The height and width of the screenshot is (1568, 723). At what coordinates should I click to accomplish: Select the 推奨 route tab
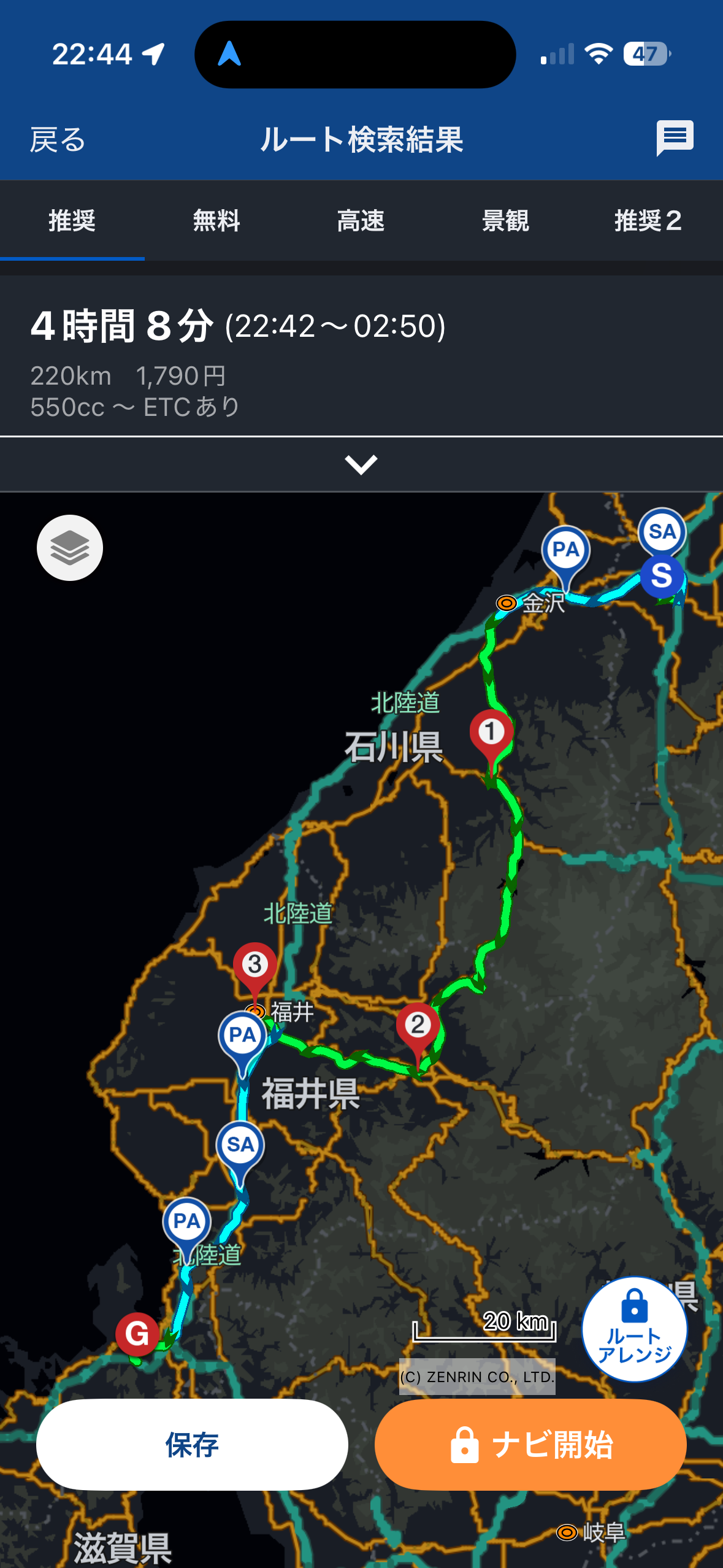coord(72,221)
